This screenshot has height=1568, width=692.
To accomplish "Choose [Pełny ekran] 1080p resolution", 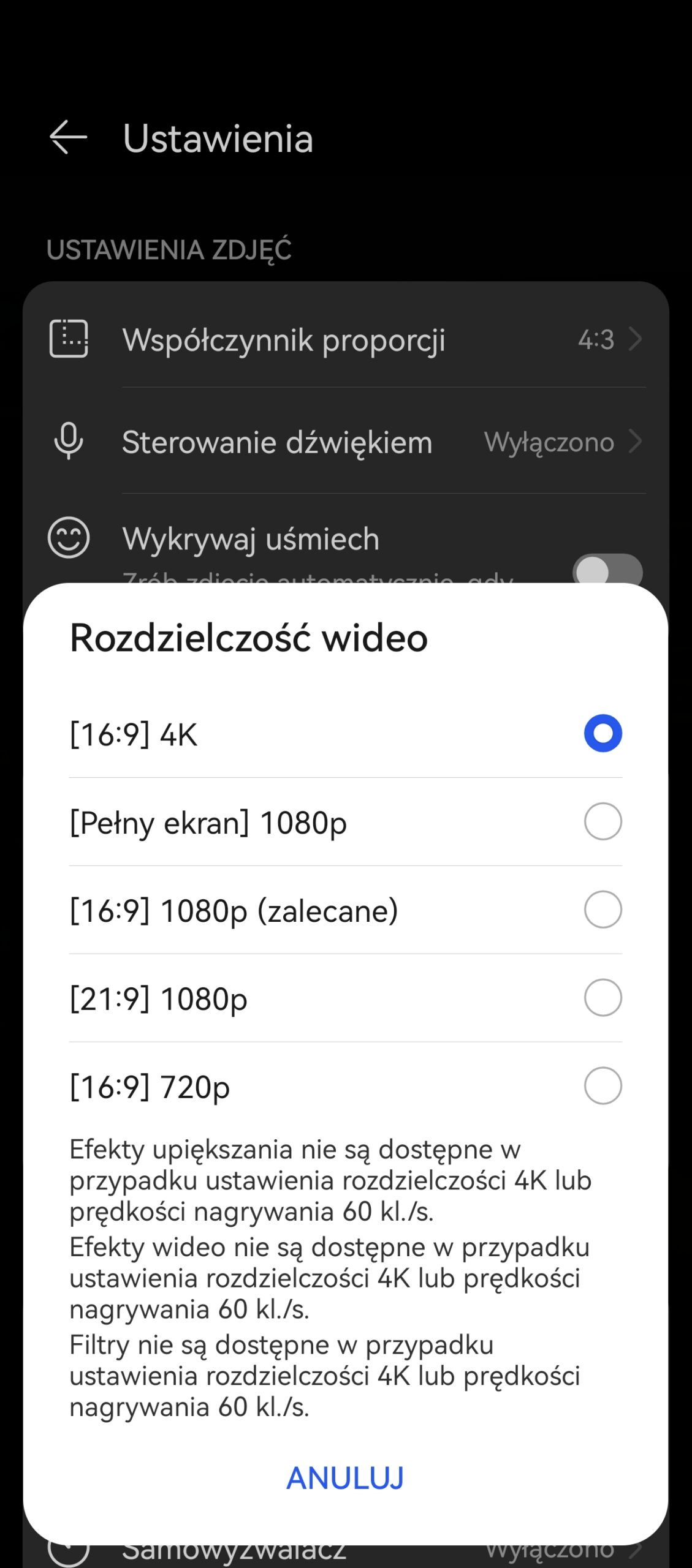I will (x=603, y=821).
